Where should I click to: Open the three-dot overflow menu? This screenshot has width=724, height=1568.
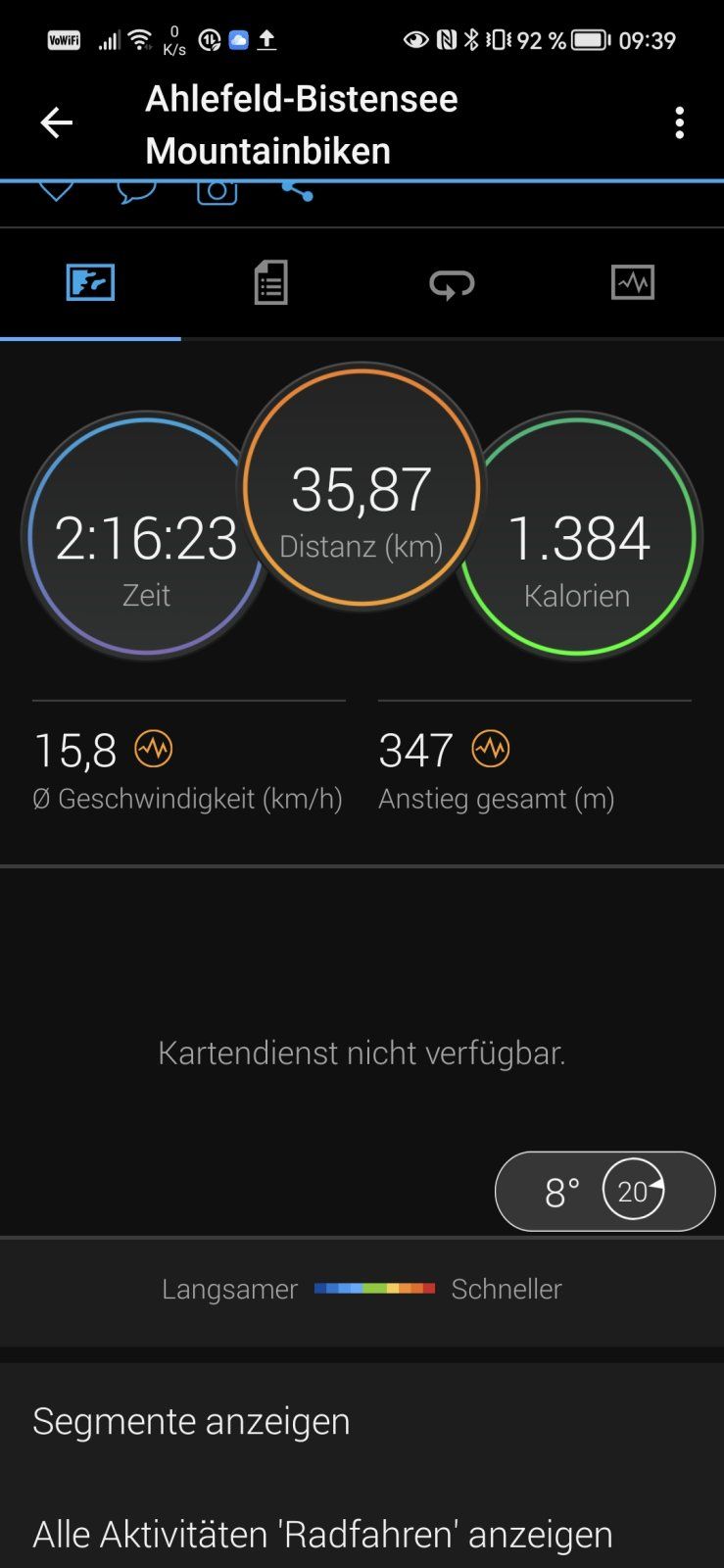679,122
